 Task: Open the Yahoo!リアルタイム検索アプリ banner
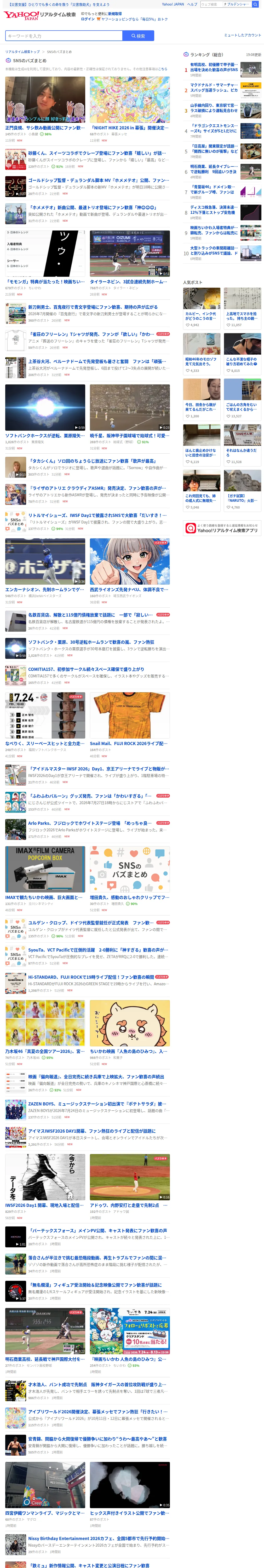coord(222,528)
